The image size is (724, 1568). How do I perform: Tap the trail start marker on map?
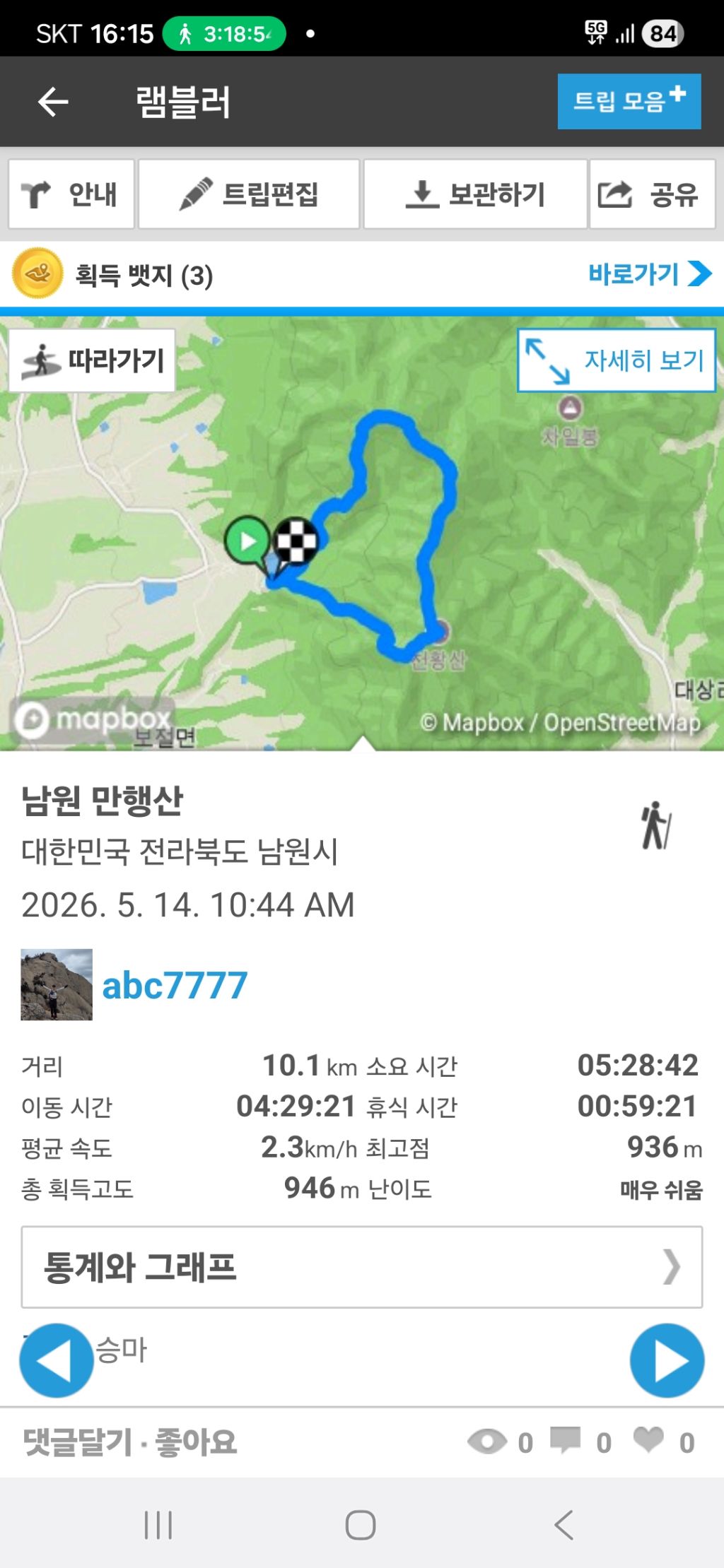click(x=248, y=542)
